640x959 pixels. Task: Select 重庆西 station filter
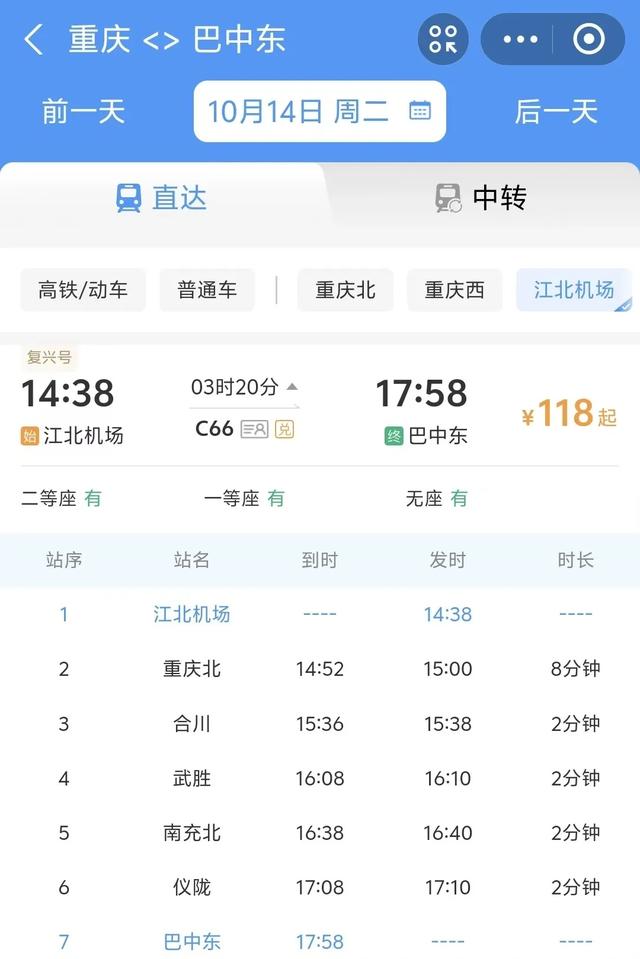(454, 290)
